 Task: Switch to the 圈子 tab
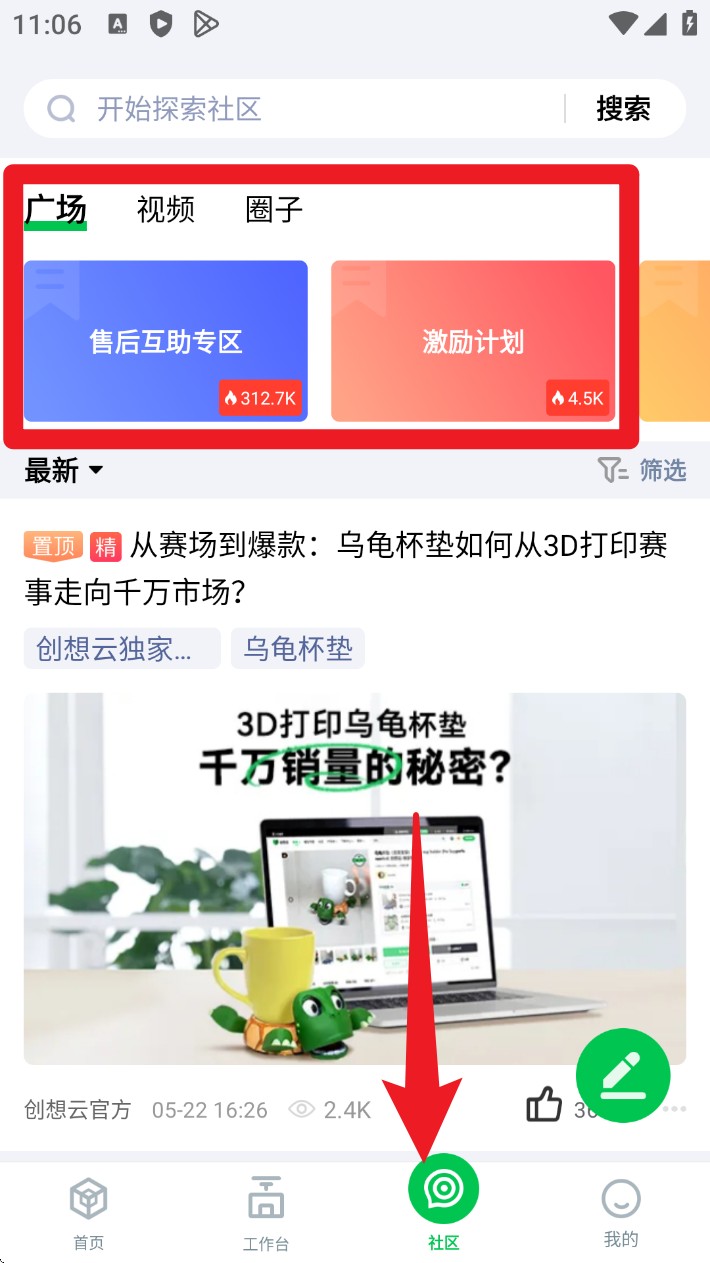click(x=274, y=210)
